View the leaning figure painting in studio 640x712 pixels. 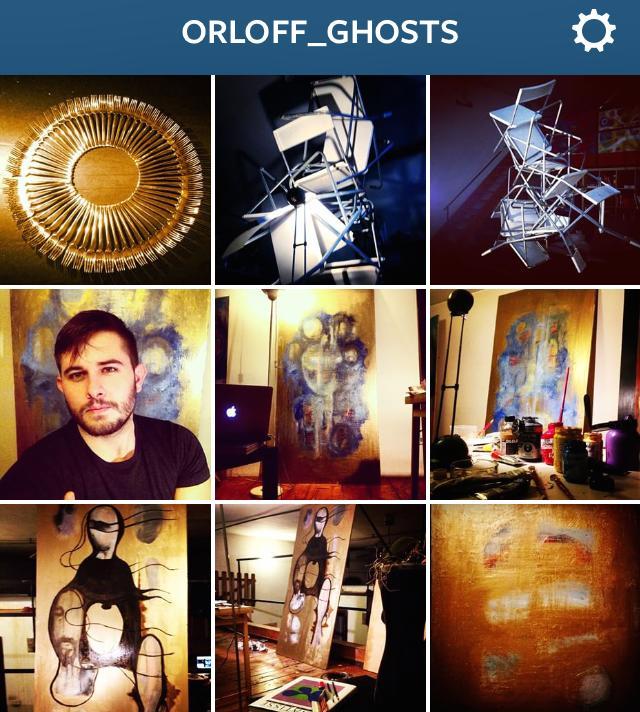tap(320, 608)
